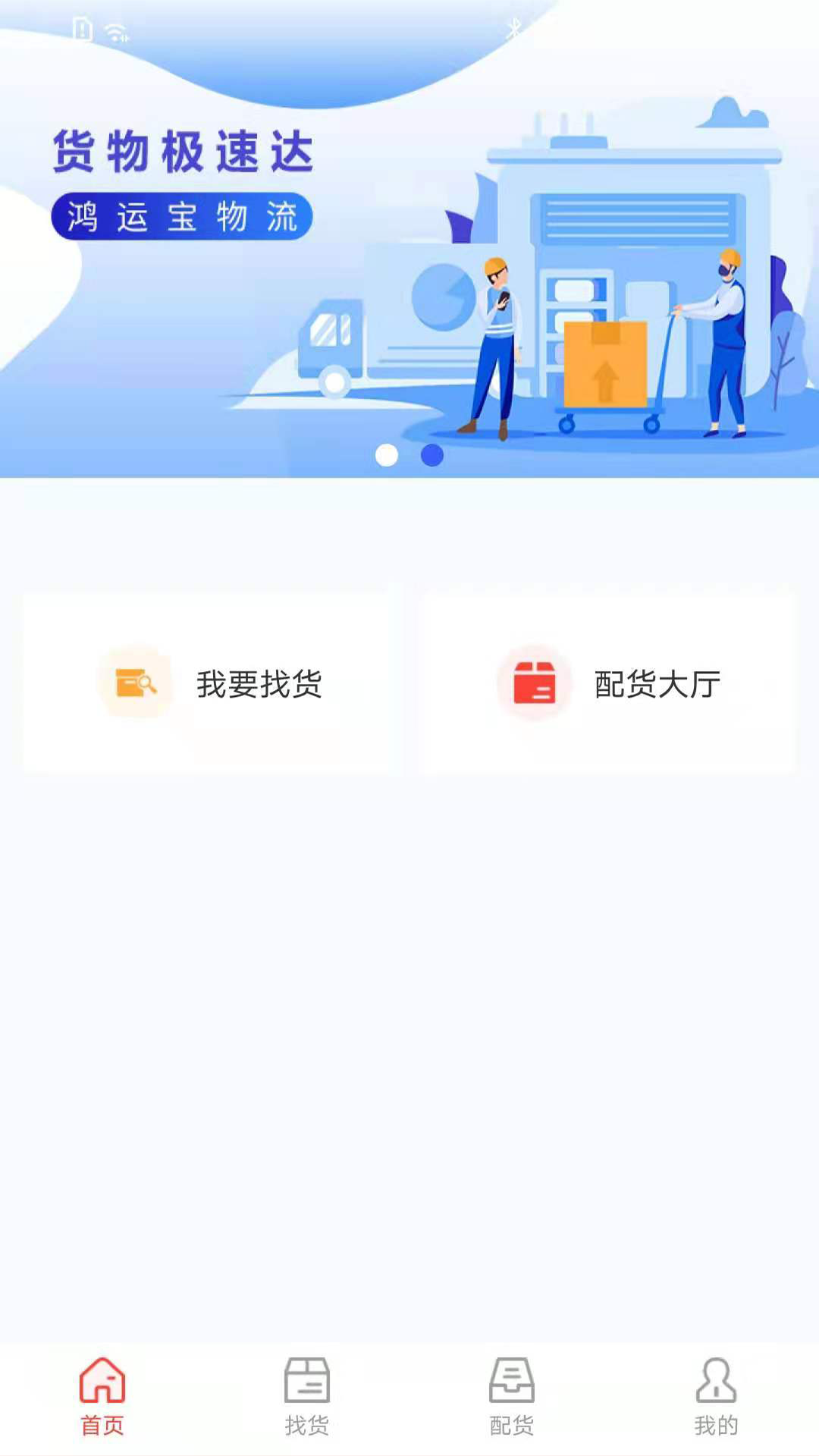Open the 我要找货 card
Image resolution: width=819 pixels, height=1456 pixels.
(209, 683)
